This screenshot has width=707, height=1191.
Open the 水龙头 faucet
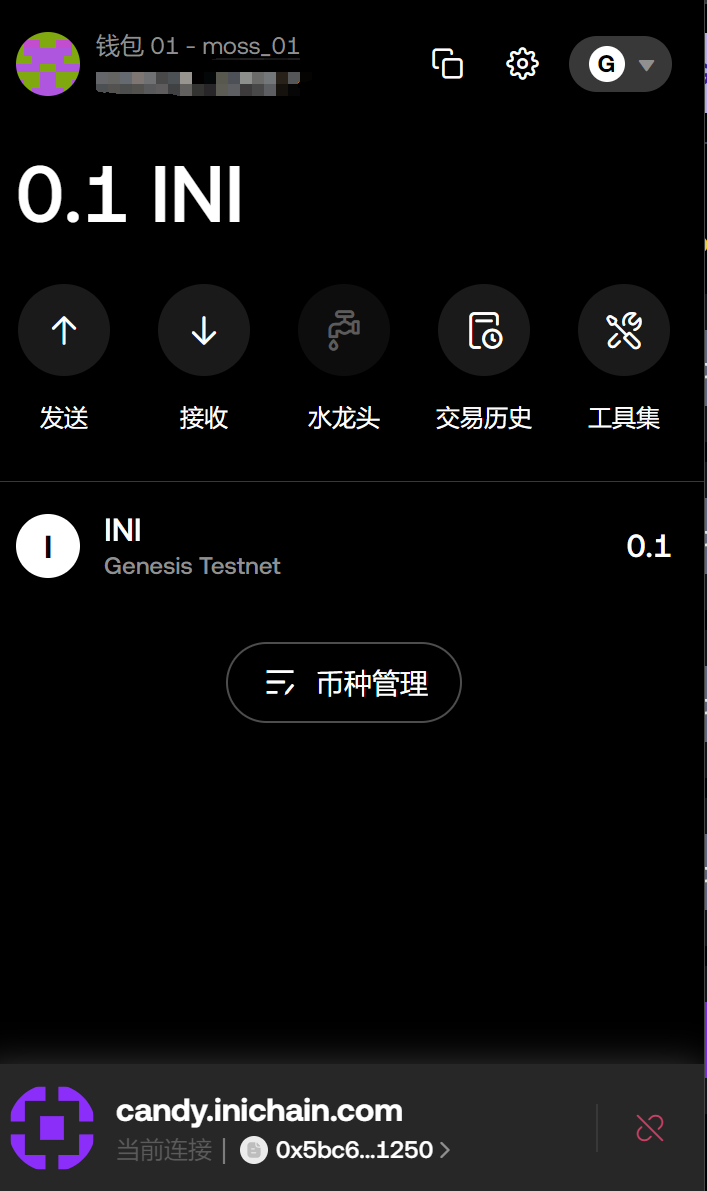pyautogui.click(x=344, y=330)
